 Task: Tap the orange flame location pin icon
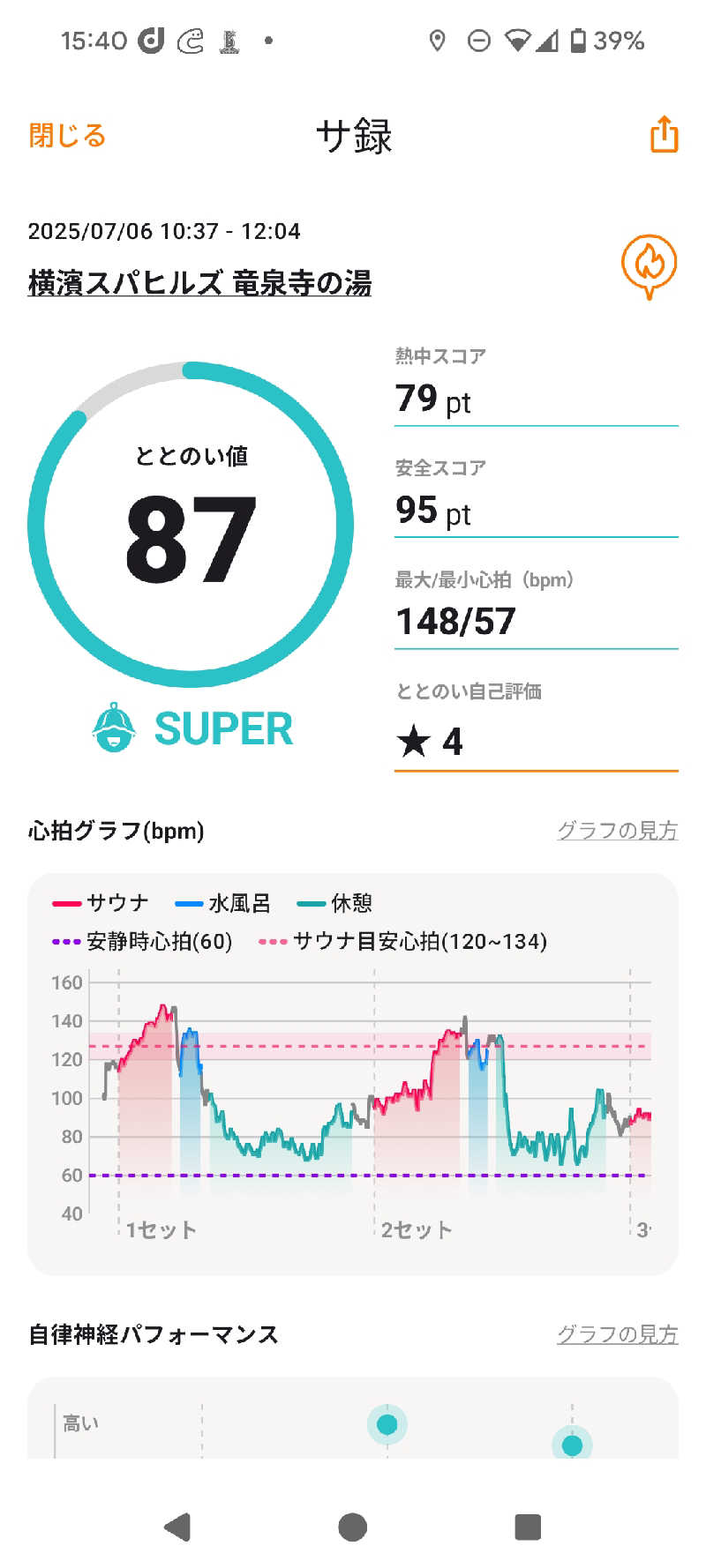649,265
